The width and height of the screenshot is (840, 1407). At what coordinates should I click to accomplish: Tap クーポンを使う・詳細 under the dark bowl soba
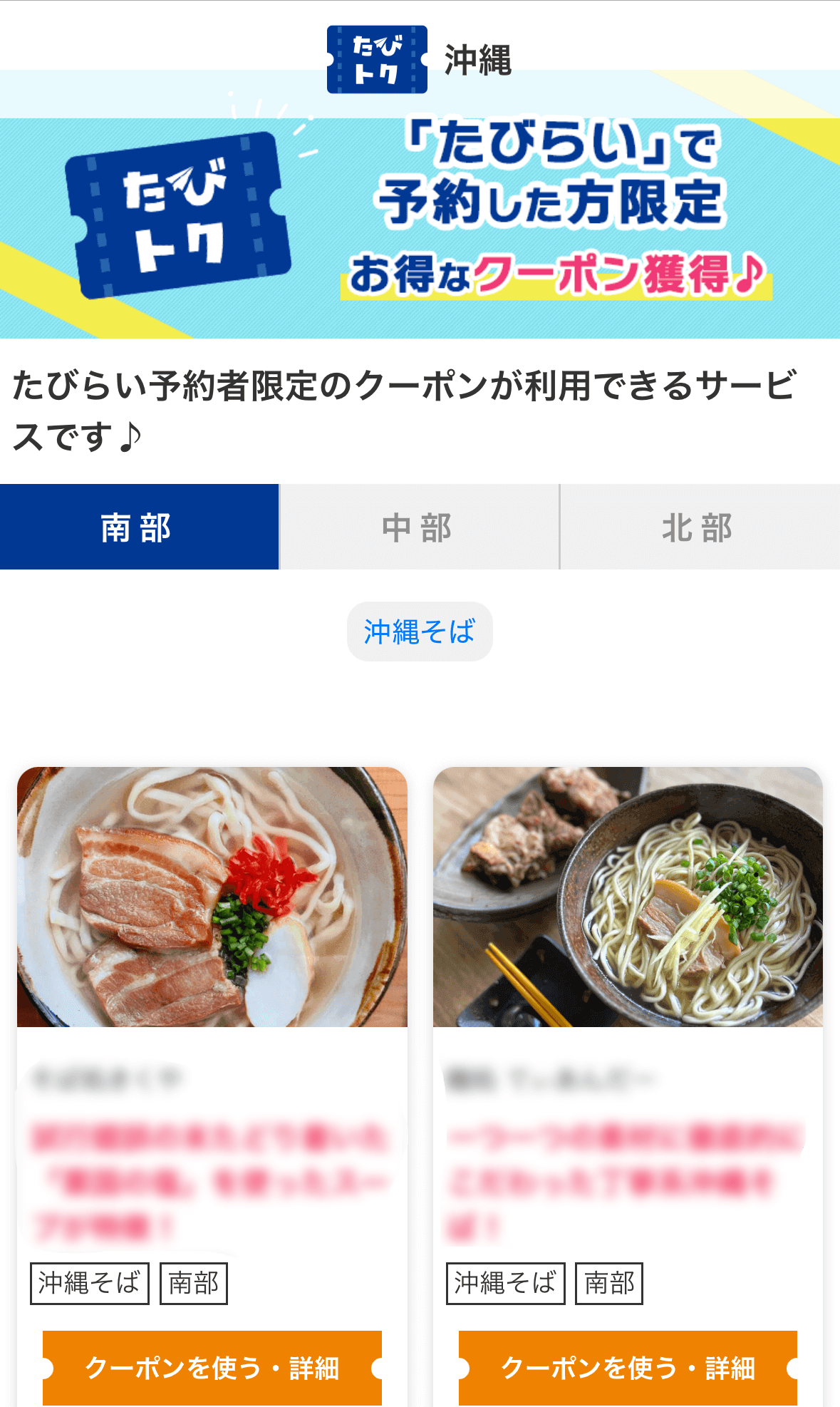628,1368
